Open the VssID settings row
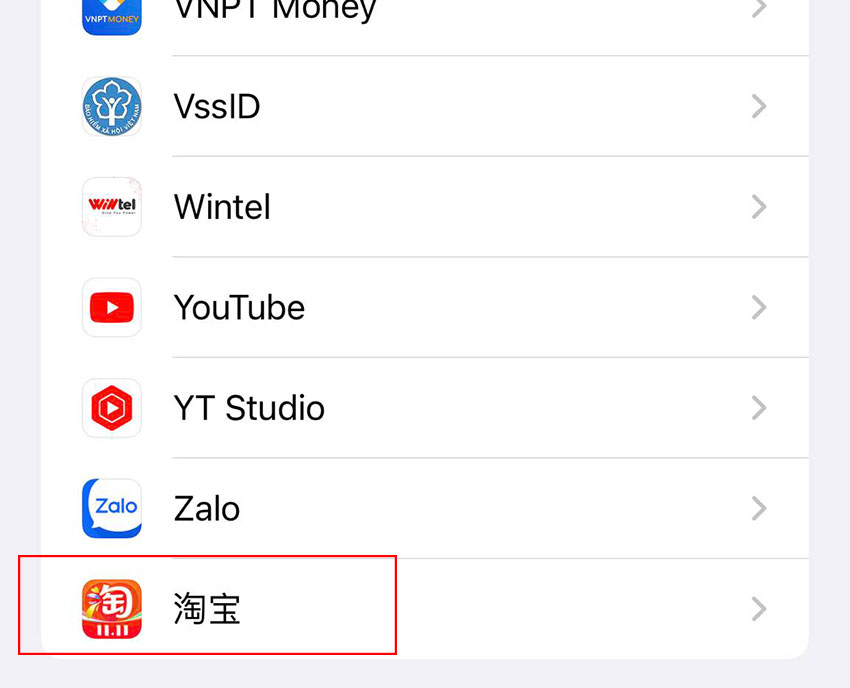The height and width of the screenshot is (688, 850). (x=217, y=106)
